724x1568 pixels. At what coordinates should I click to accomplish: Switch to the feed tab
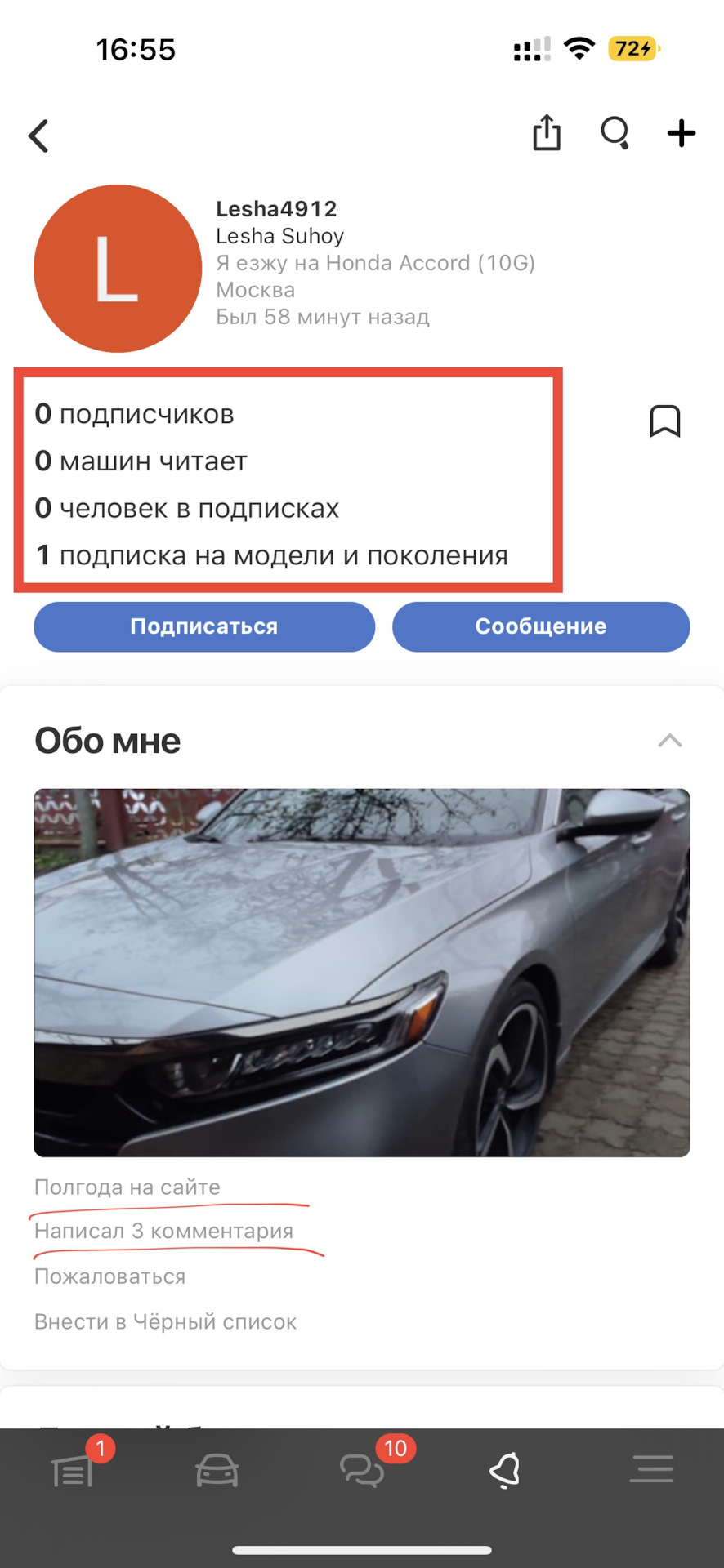coord(74,1472)
